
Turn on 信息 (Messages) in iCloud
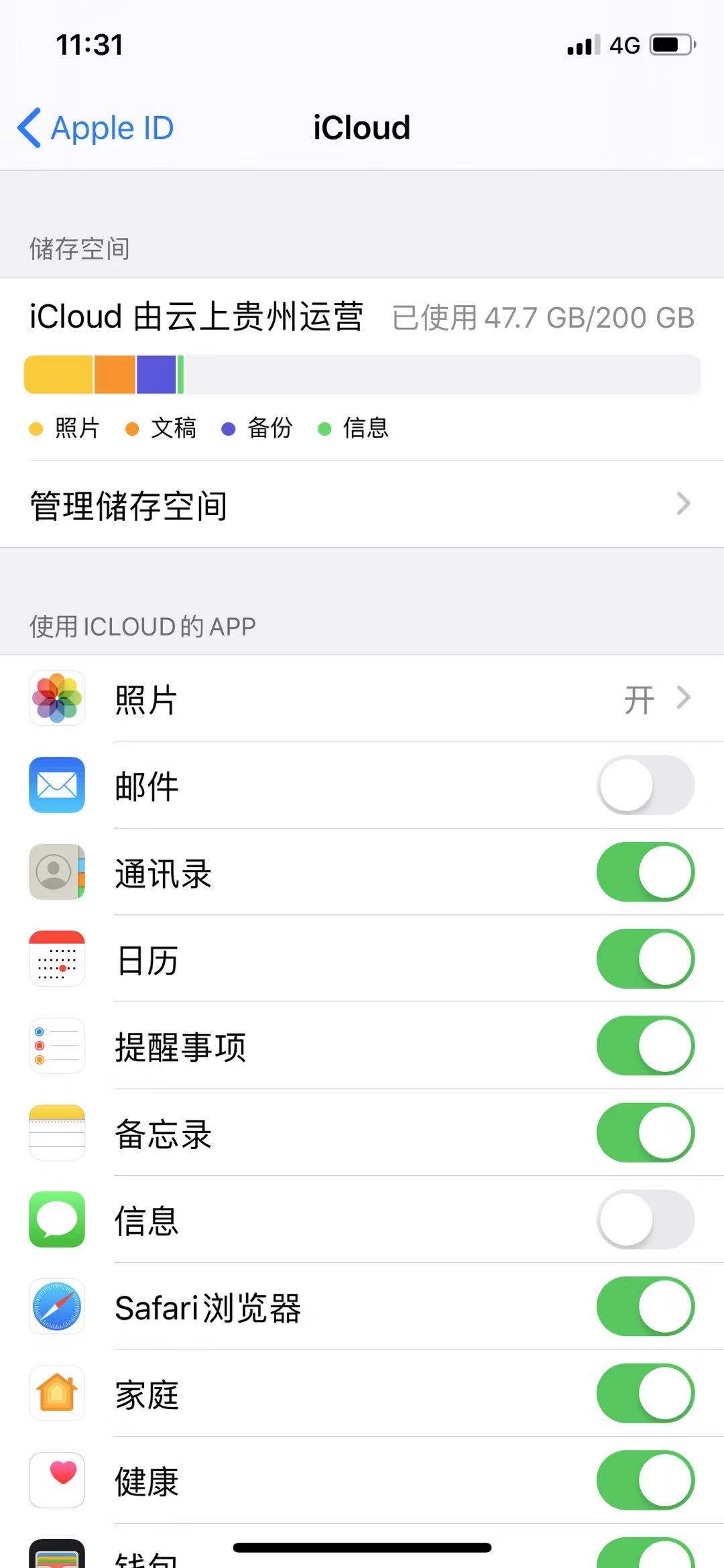coord(645,1219)
